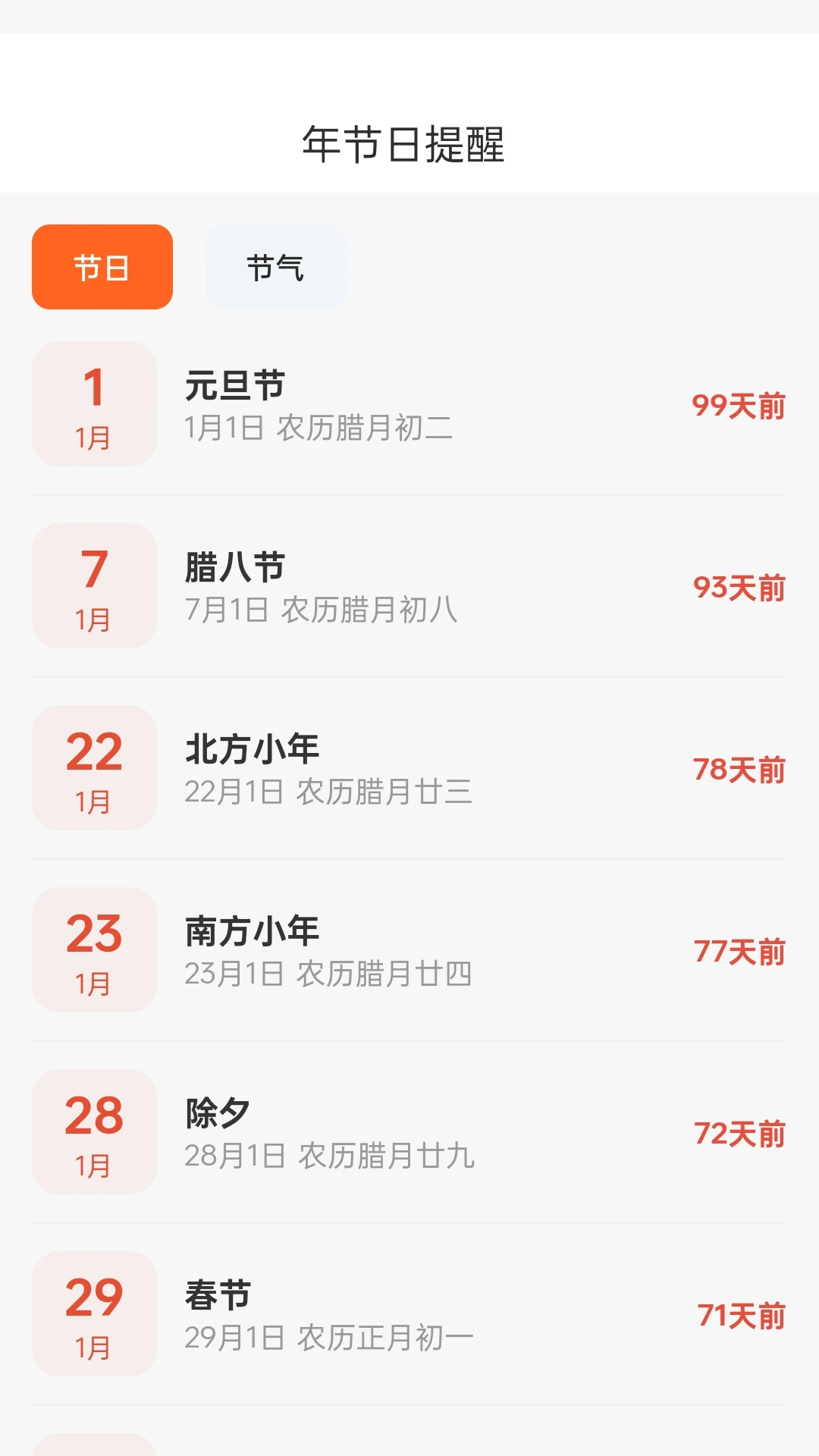Tap the 29 date badge for 春节

click(x=93, y=1314)
